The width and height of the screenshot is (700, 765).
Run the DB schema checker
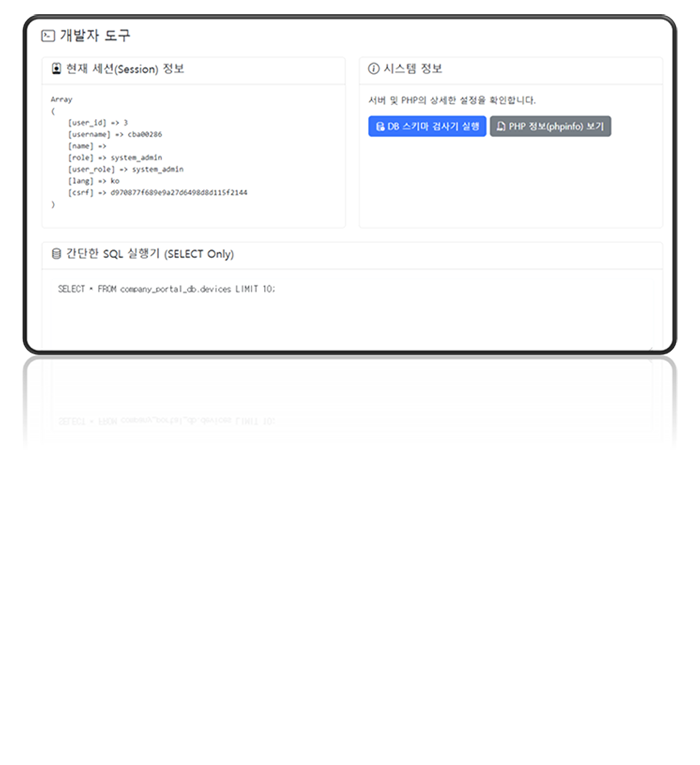(x=427, y=127)
